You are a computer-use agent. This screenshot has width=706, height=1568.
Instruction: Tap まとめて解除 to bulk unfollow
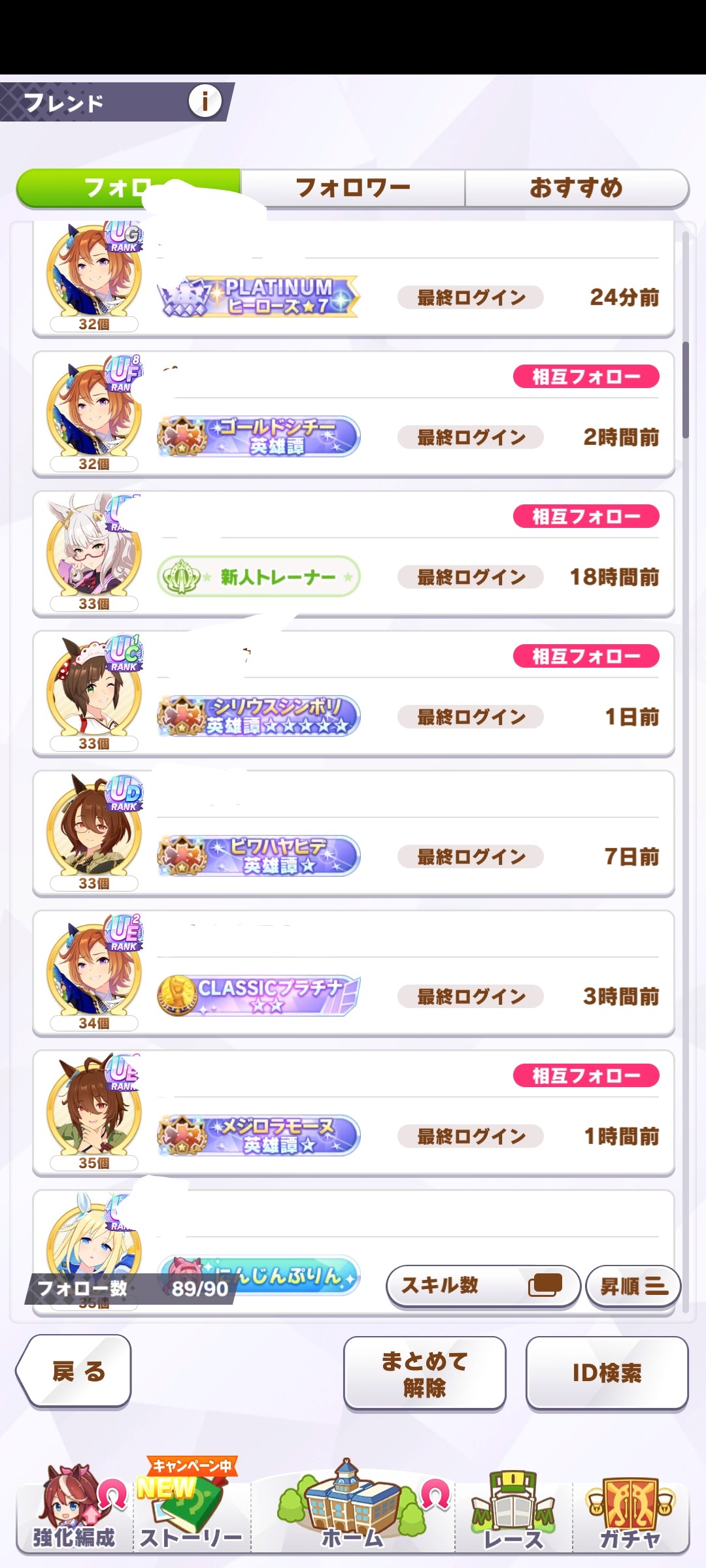[x=425, y=1373]
